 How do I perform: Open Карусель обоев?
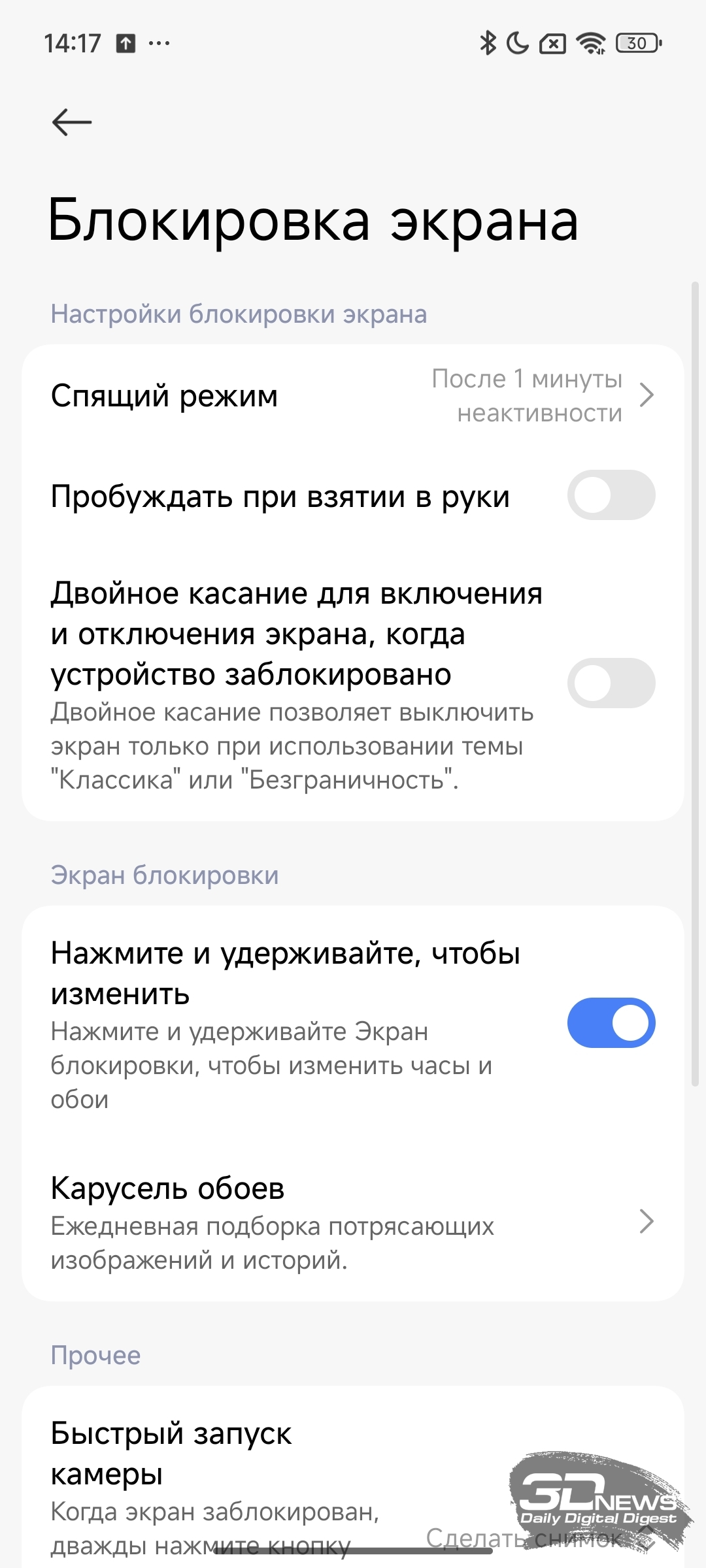[x=353, y=1222]
